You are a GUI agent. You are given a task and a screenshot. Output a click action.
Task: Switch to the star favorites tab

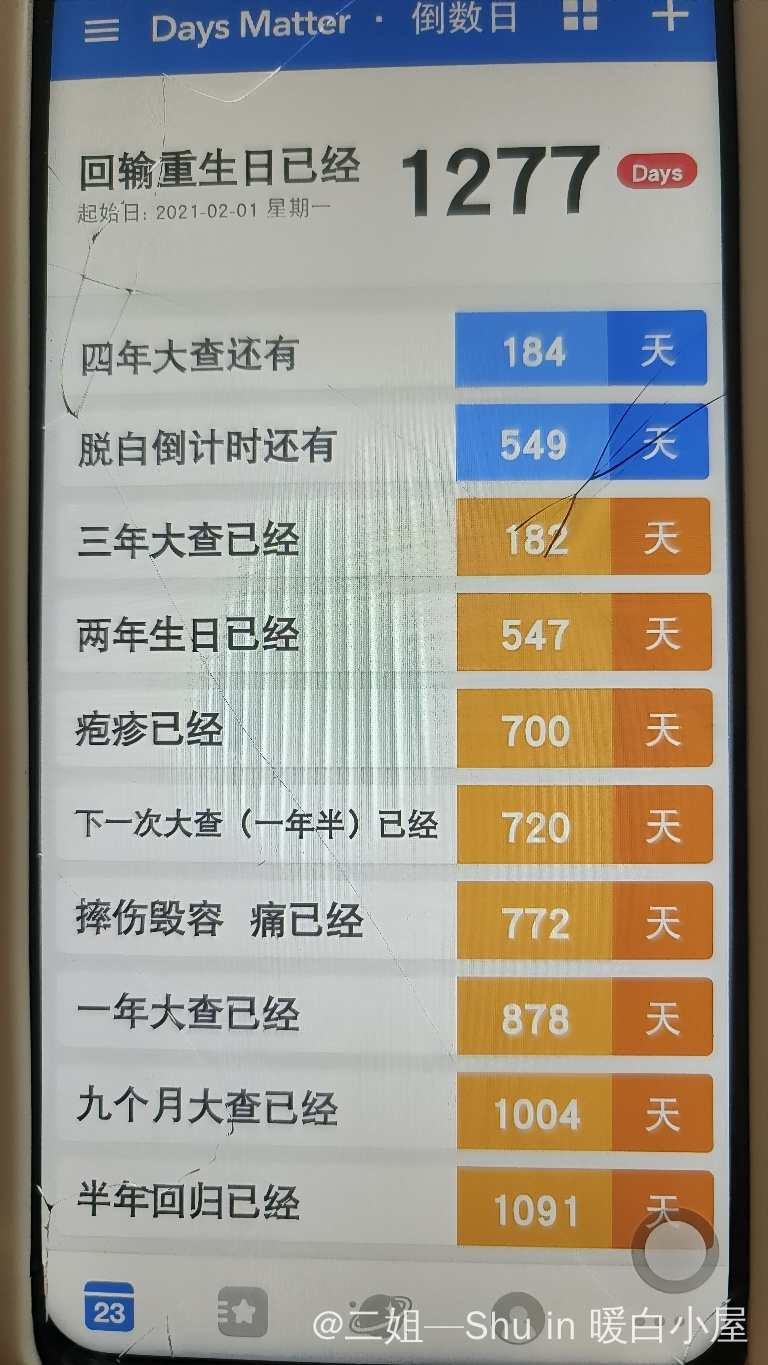click(243, 1311)
